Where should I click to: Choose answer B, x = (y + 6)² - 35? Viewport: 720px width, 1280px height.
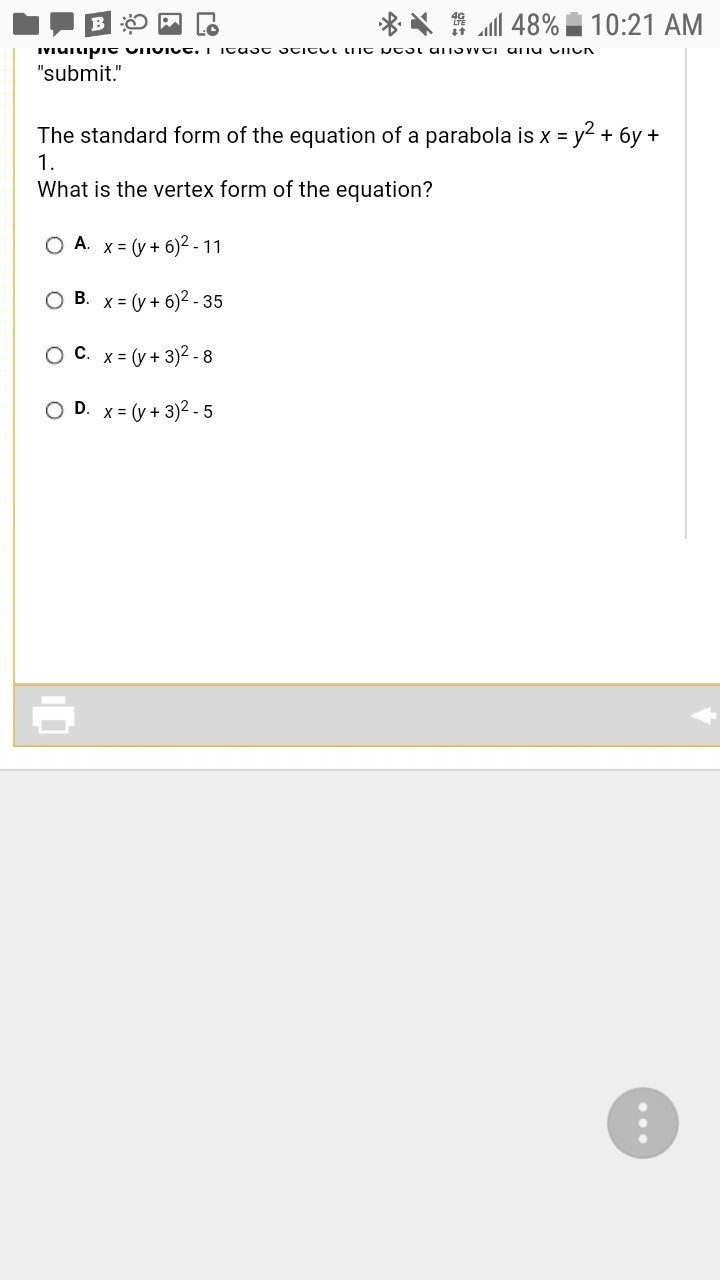tap(55, 300)
